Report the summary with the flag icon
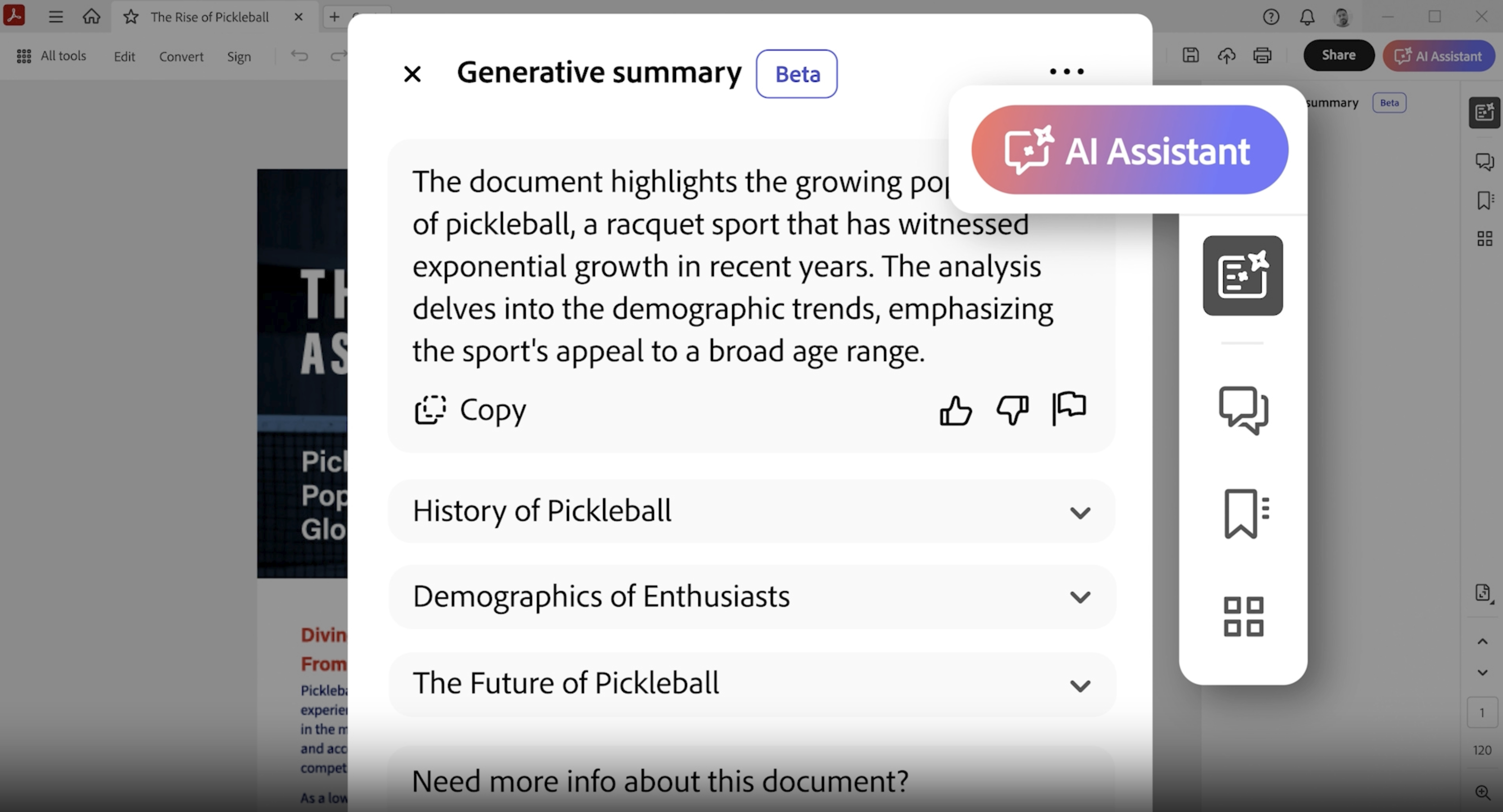 pos(1069,408)
